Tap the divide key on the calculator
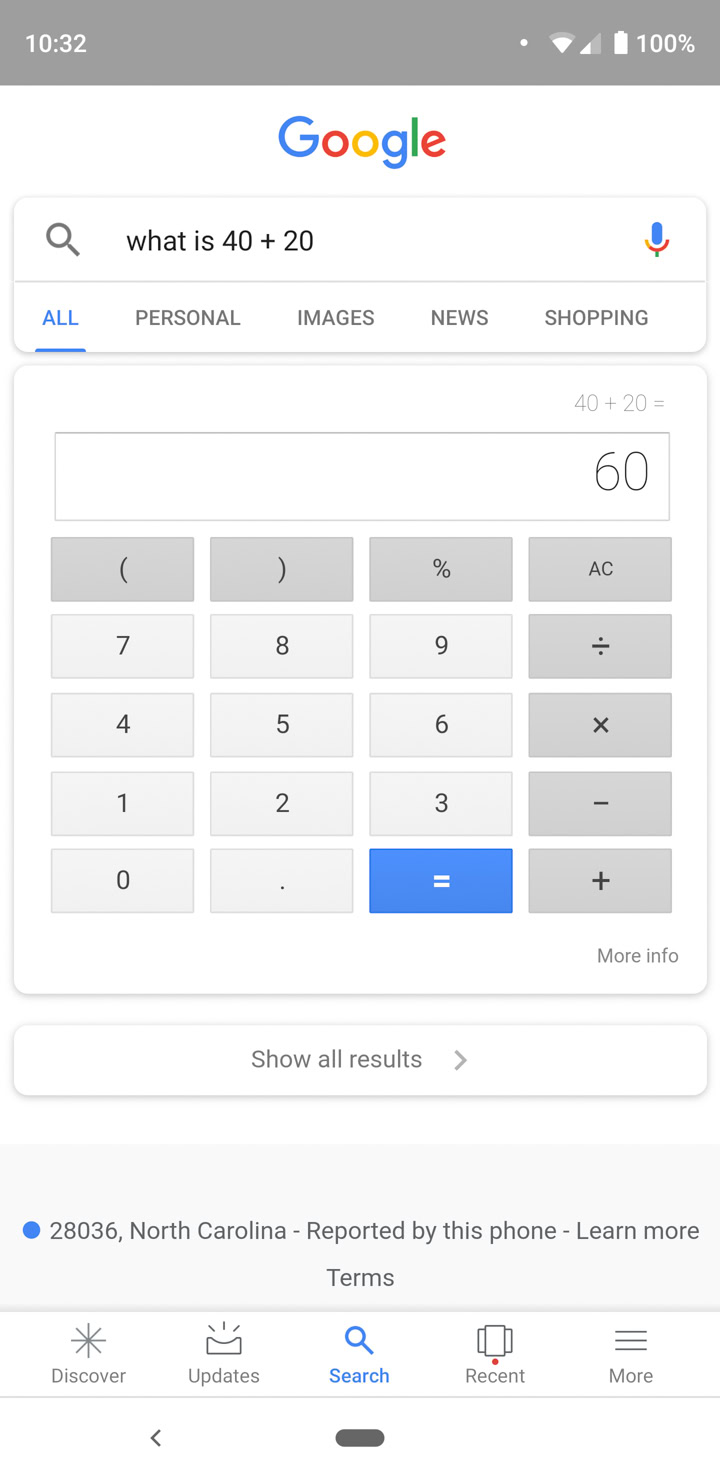 click(x=600, y=646)
